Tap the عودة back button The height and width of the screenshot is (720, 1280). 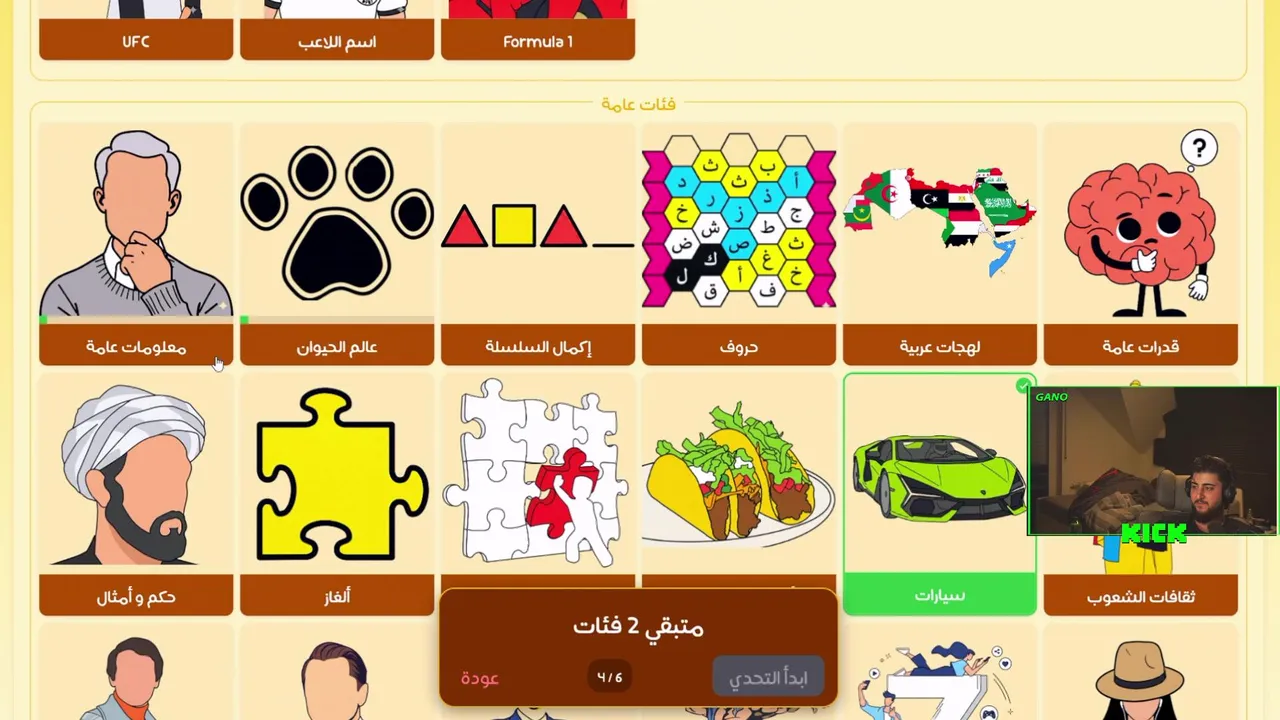tap(480, 678)
